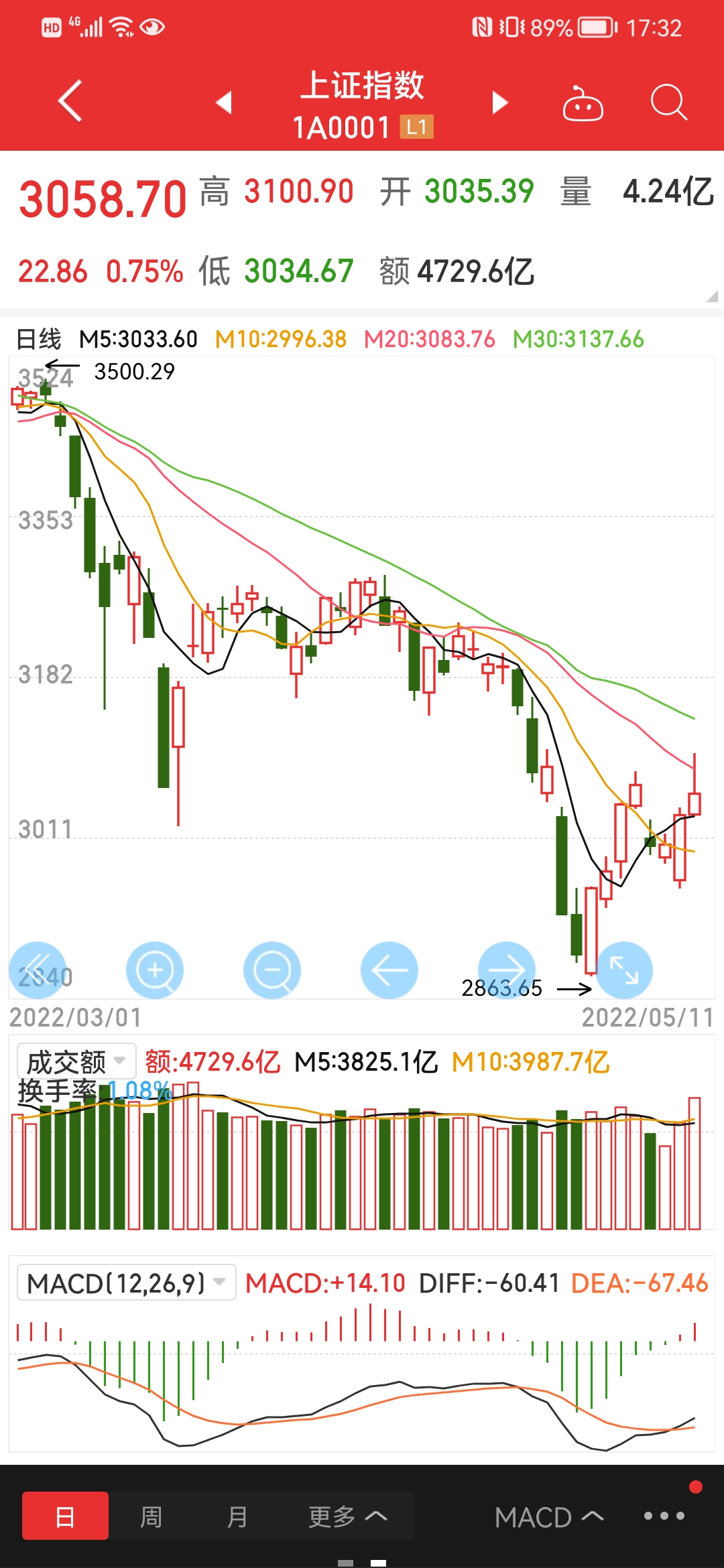Switch to the 月 monthly period tab

[237, 1516]
